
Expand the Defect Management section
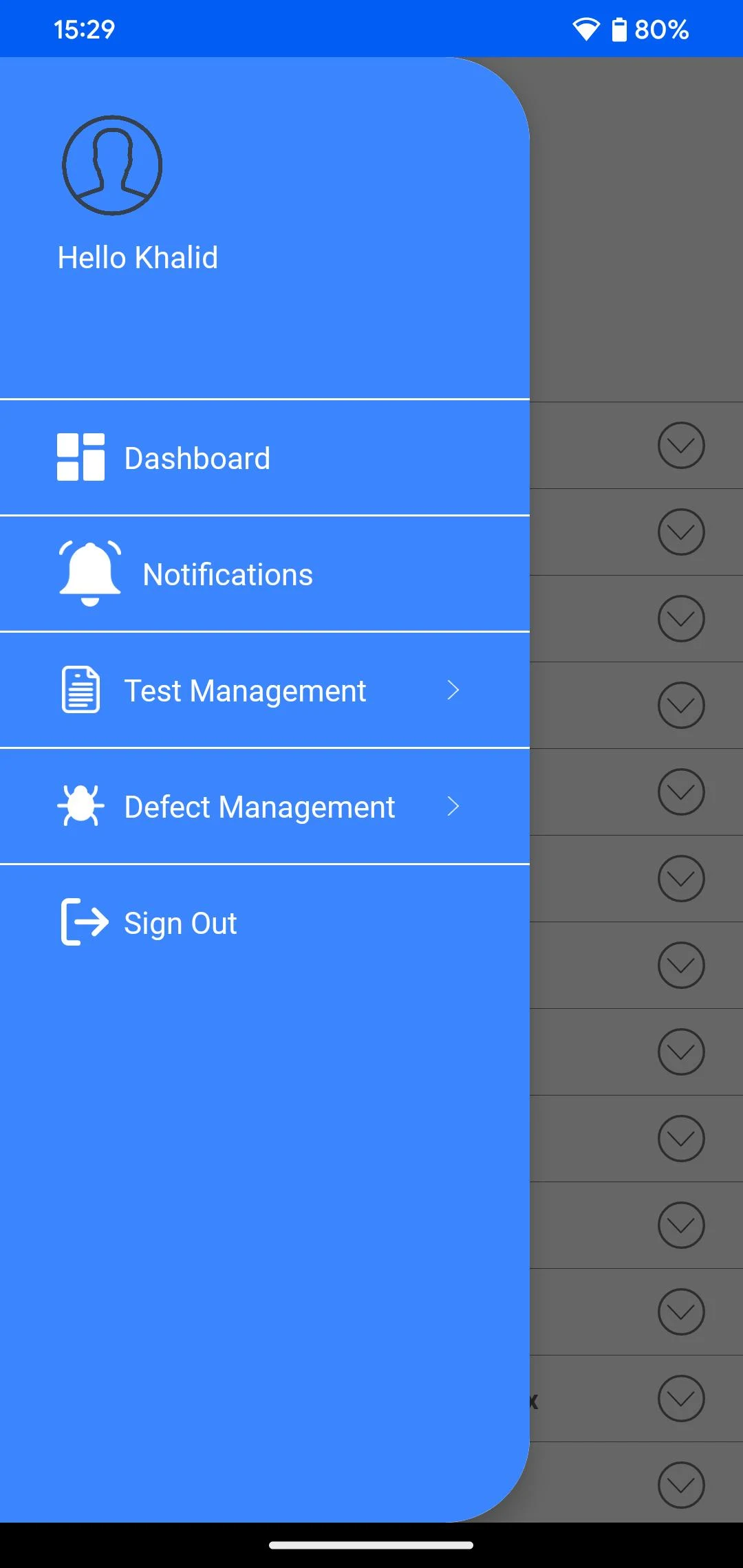(259, 807)
